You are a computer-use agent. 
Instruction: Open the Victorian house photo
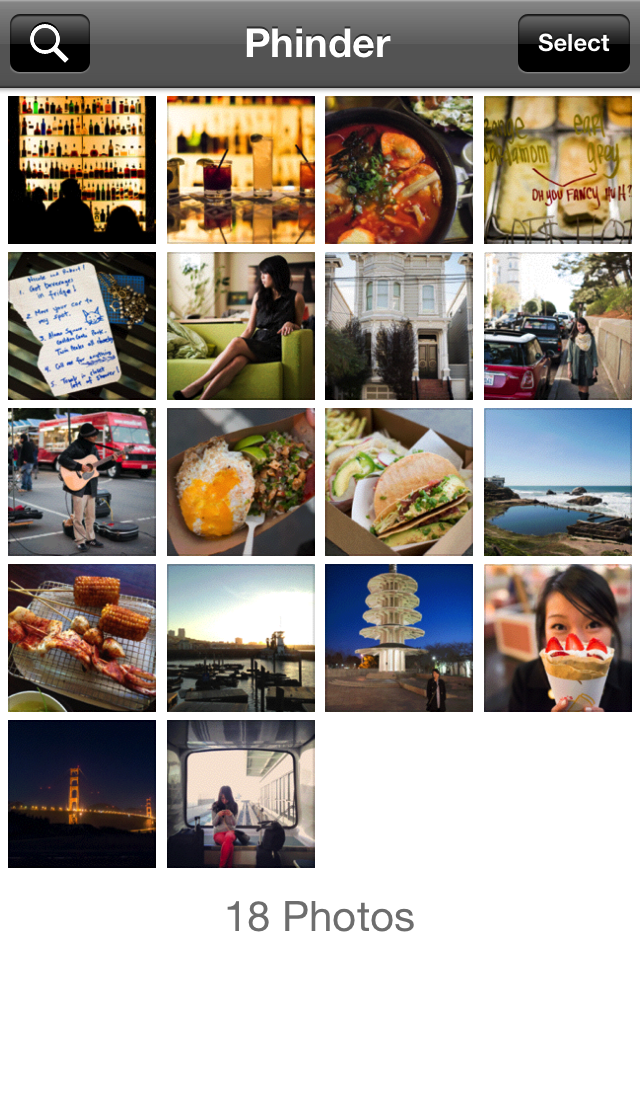399,326
